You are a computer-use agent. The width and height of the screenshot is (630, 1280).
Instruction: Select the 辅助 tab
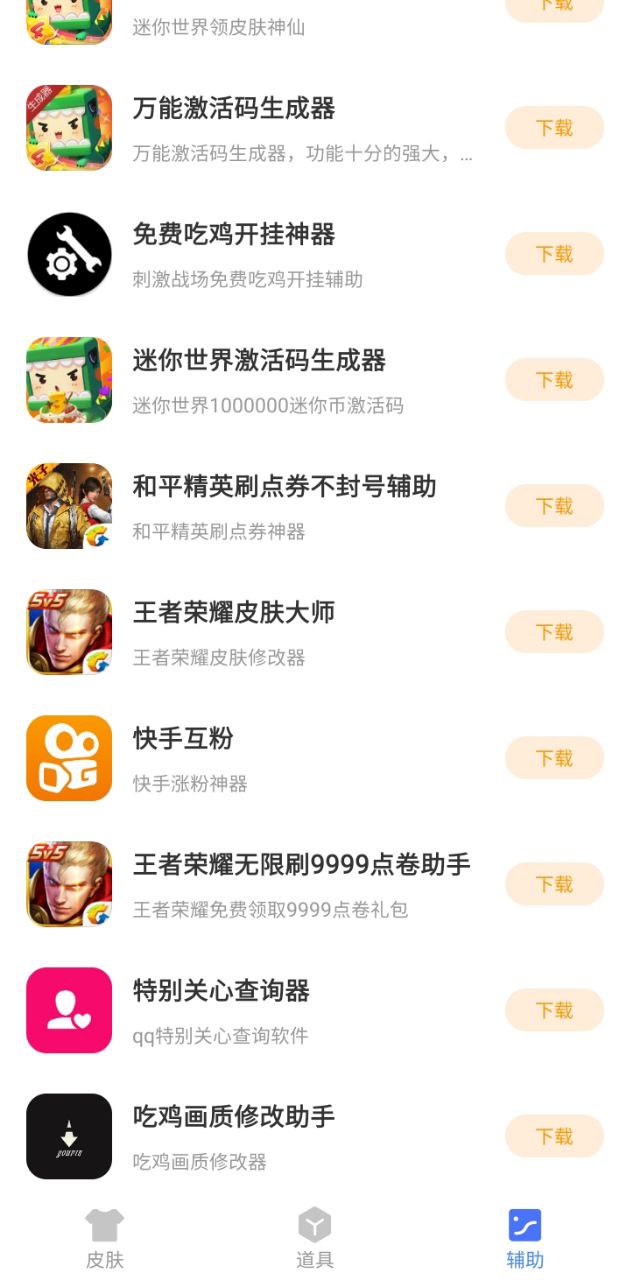(x=524, y=1238)
